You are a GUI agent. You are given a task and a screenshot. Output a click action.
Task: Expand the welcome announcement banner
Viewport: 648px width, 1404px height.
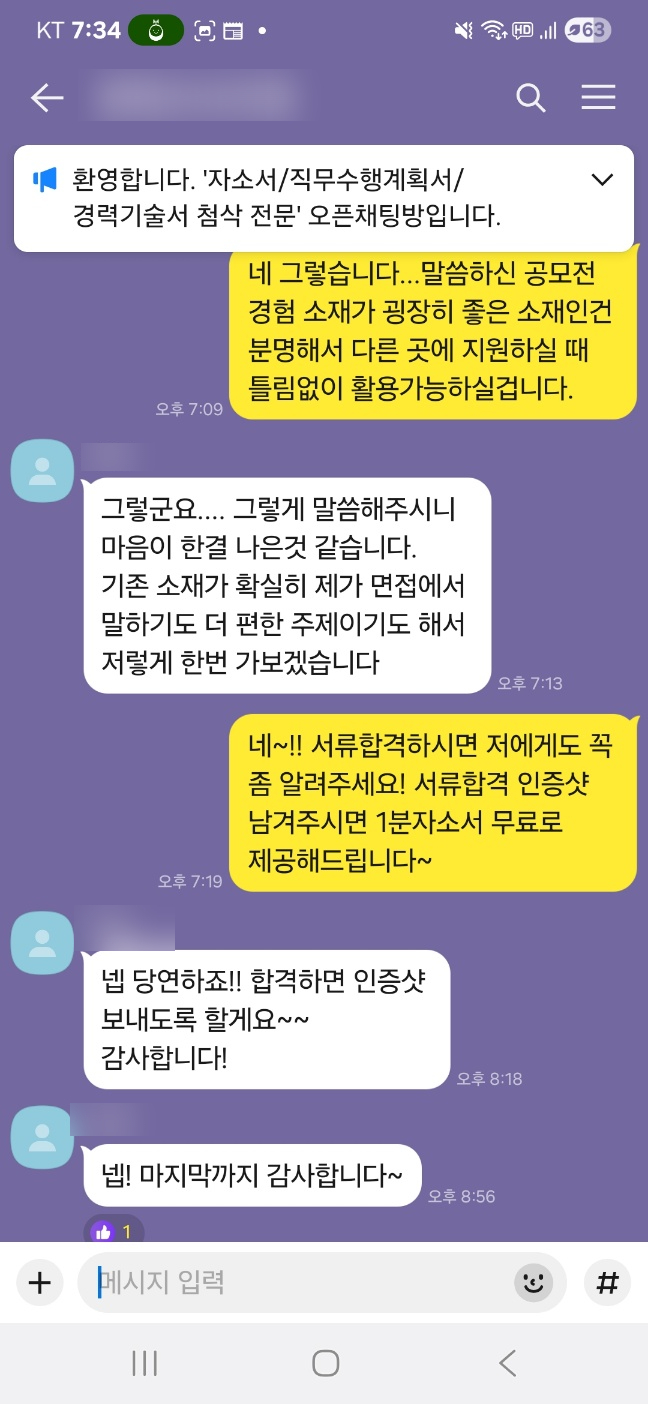[x=602, y=180]
